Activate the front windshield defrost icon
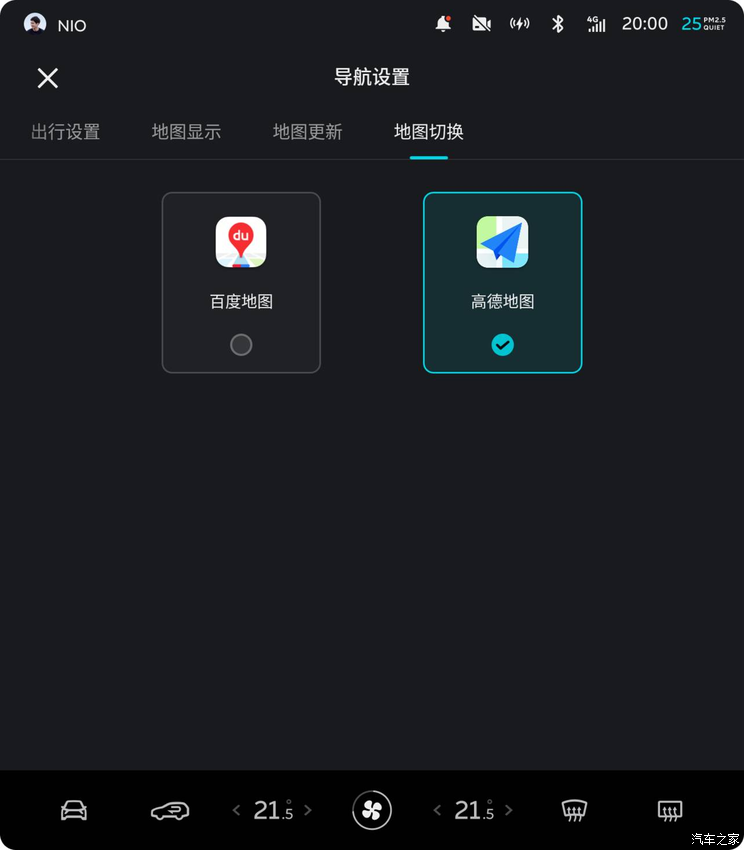This screenshot has width=744, height=850. pos(573,810)
